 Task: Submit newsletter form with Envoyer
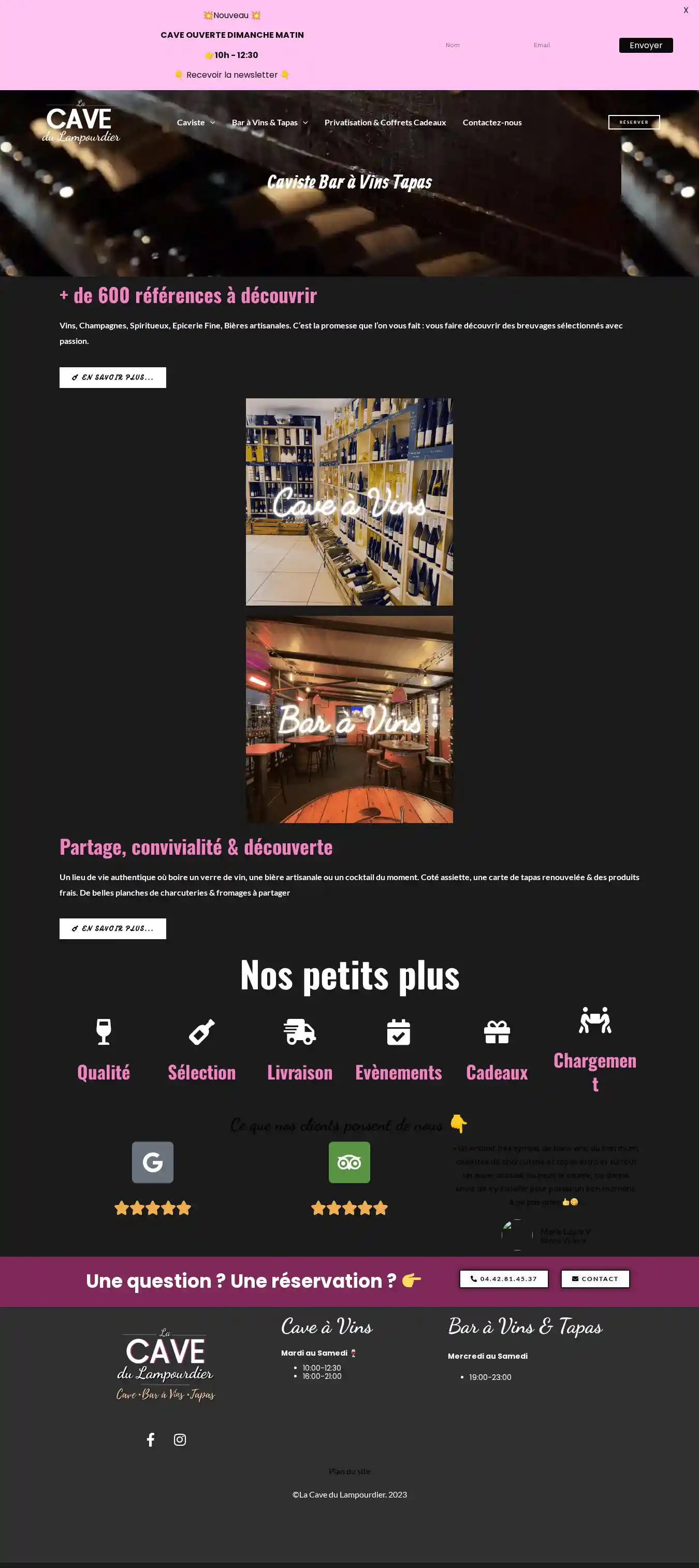646,45
